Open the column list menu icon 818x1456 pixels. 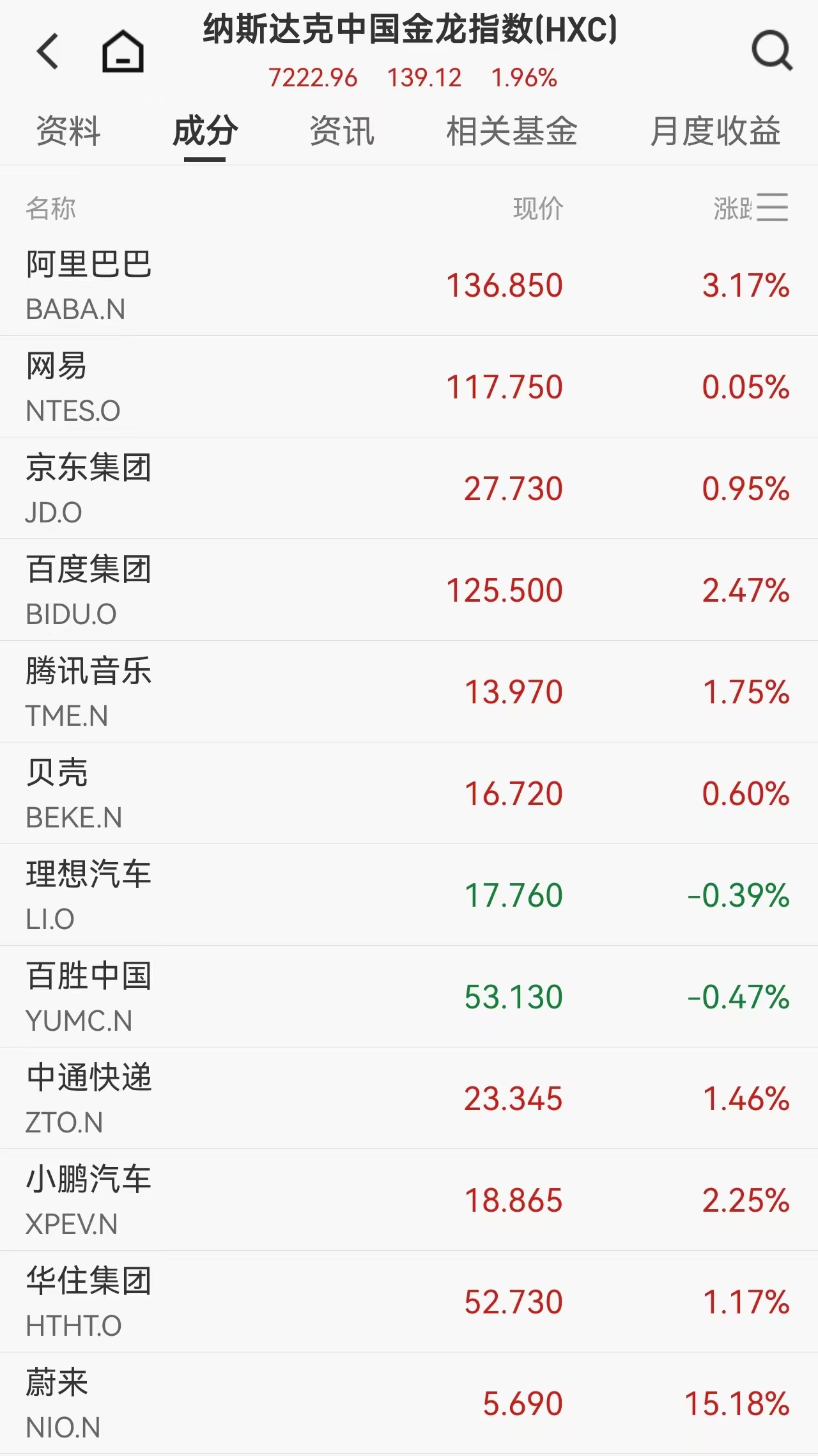coord(773,208)
